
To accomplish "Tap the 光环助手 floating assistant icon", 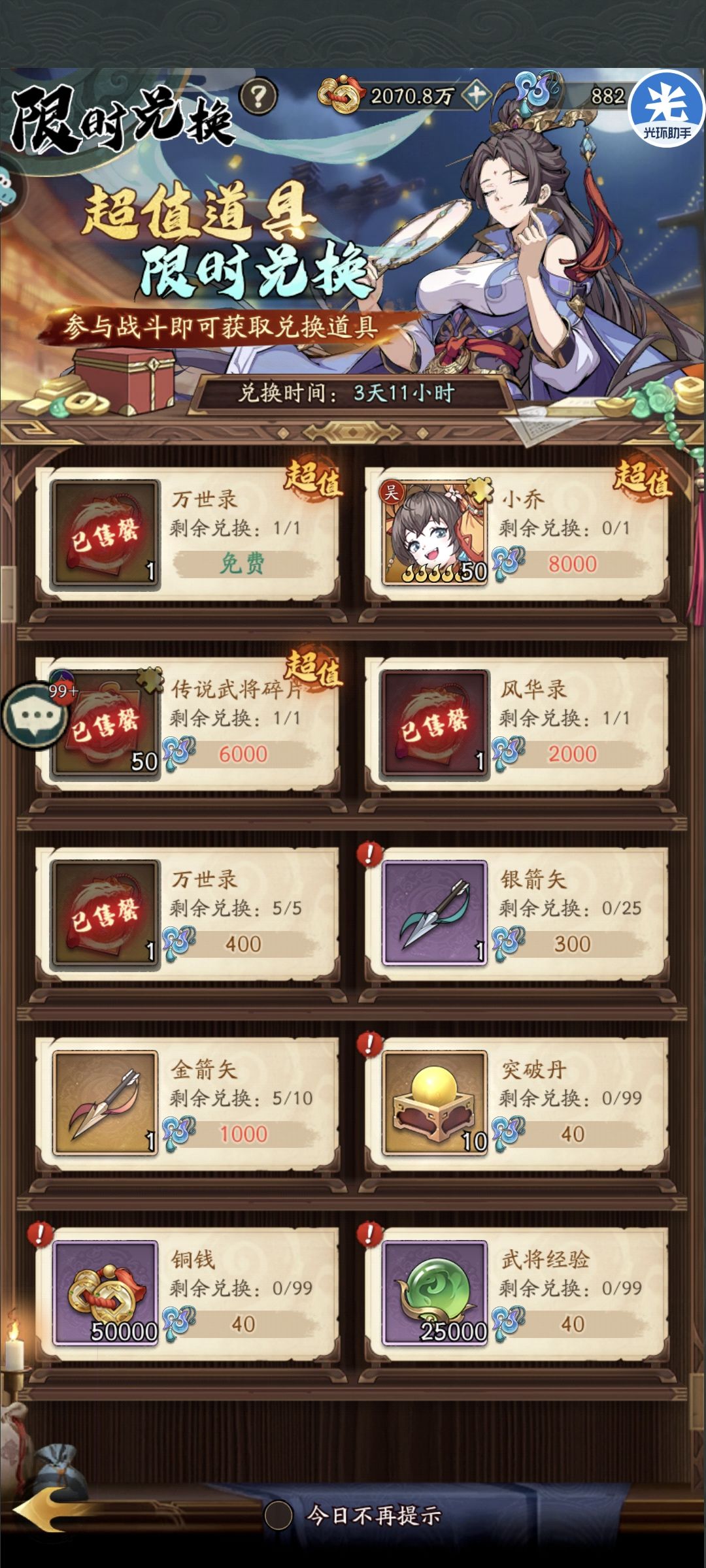I will point(665,108).
